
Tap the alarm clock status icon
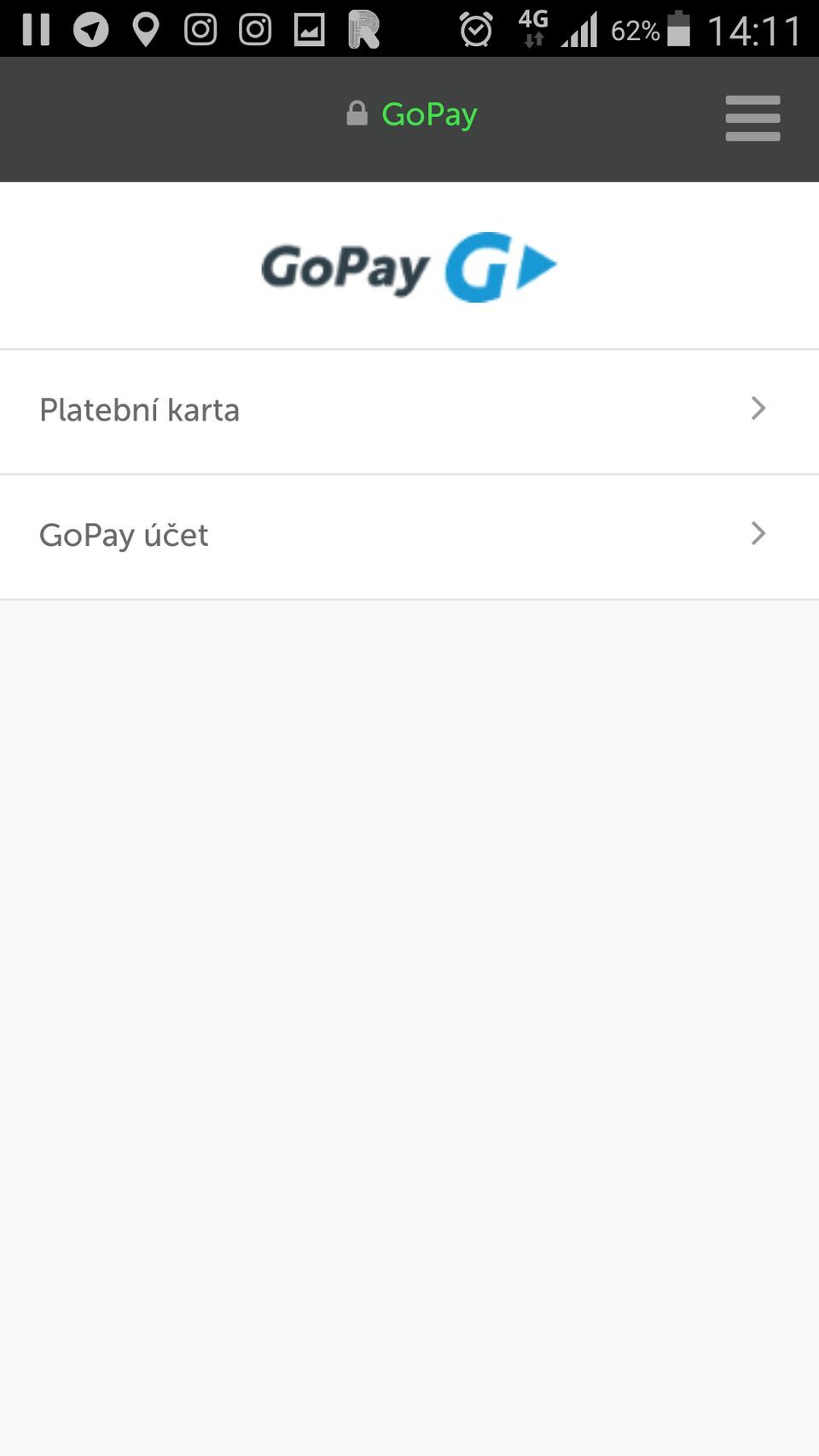[475, 28]
